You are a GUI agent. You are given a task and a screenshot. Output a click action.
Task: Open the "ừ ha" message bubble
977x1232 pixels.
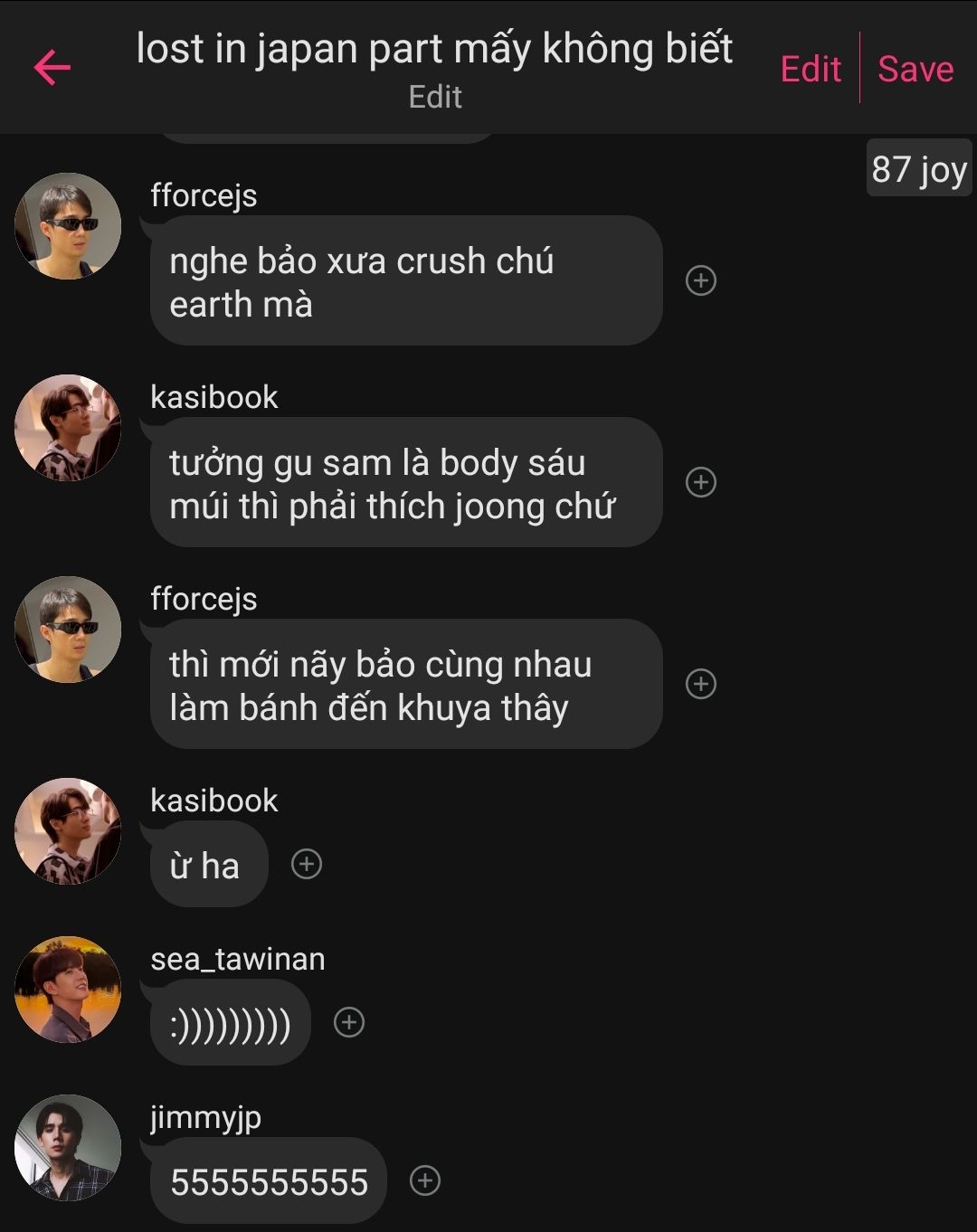206,866
